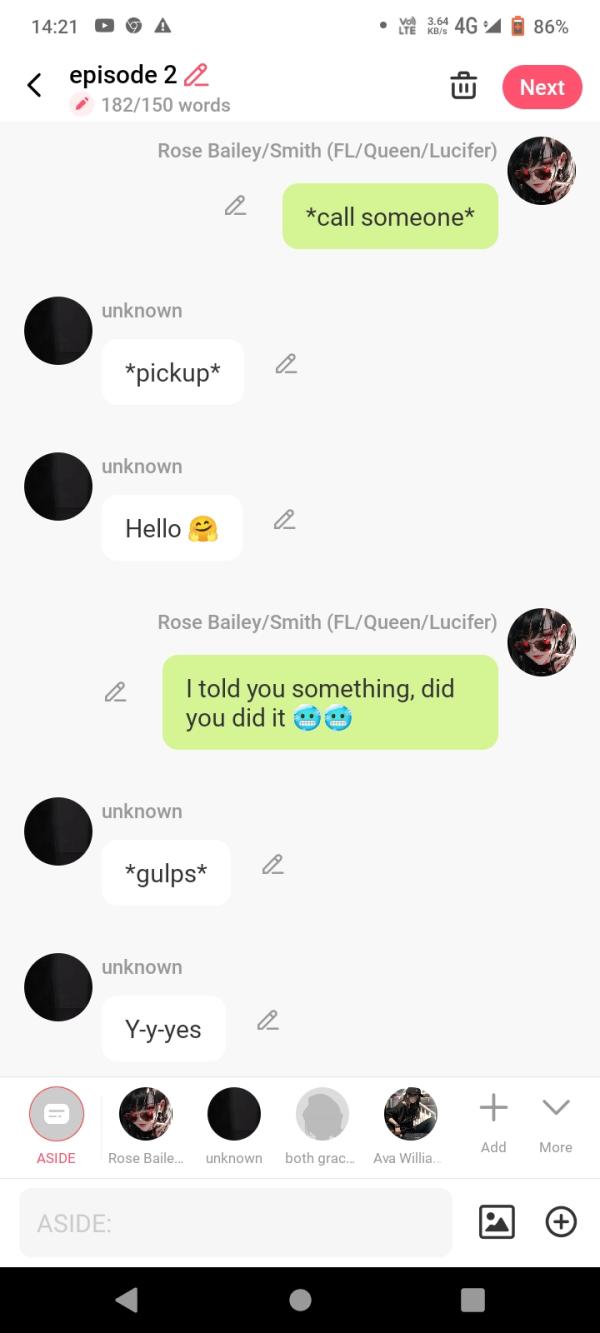Insert an image into the story
The width and height of the screenshot is (600, 1333).
pyautogui.click(x=497, y=1222)
